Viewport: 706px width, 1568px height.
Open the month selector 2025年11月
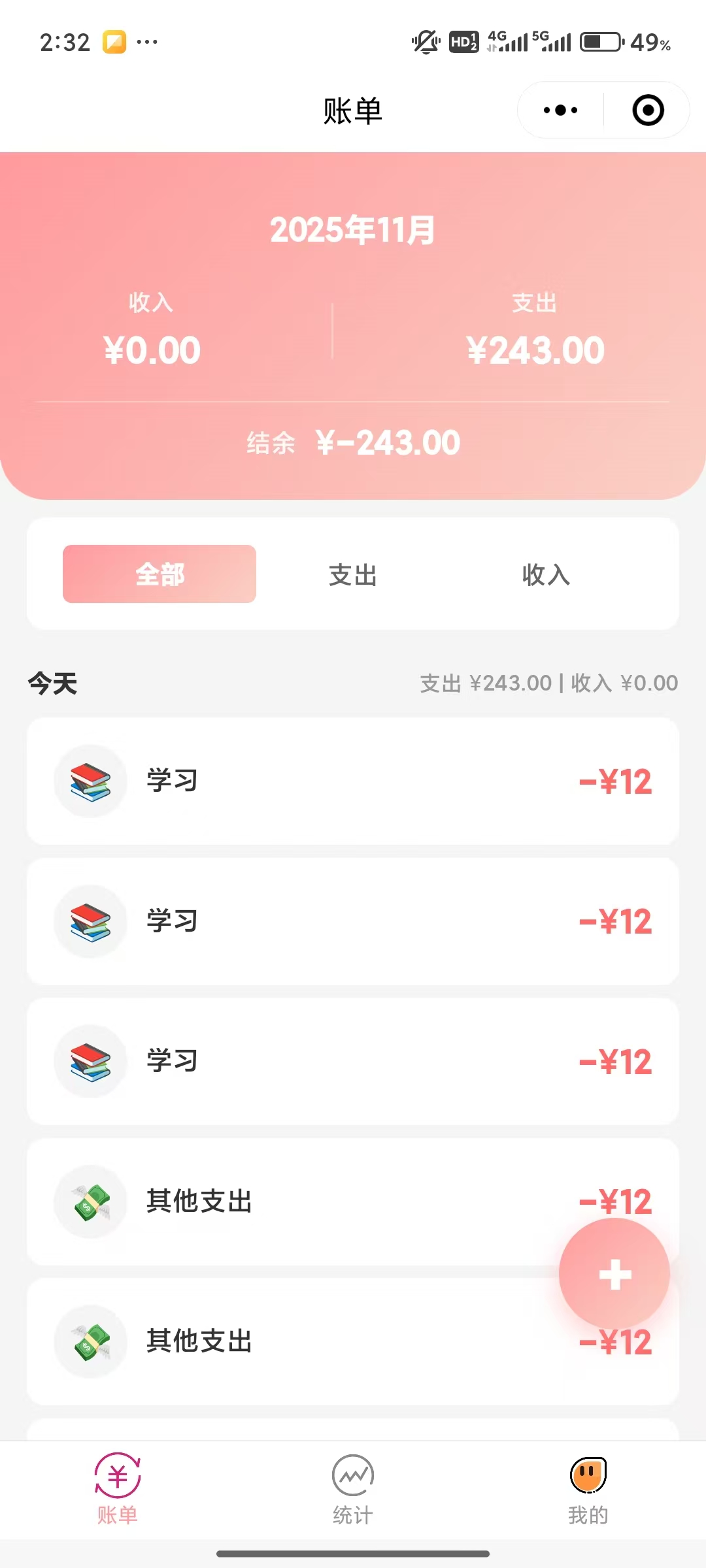coord(353,230)
